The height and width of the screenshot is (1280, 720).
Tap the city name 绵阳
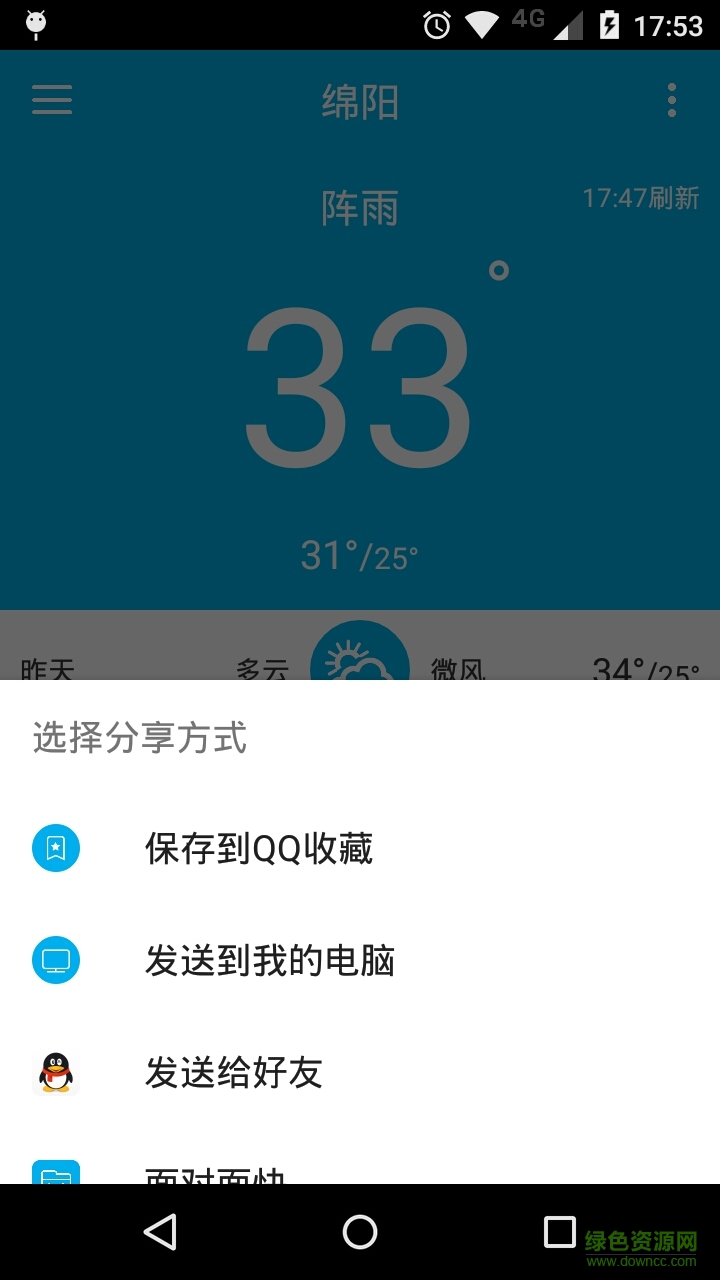362,99
